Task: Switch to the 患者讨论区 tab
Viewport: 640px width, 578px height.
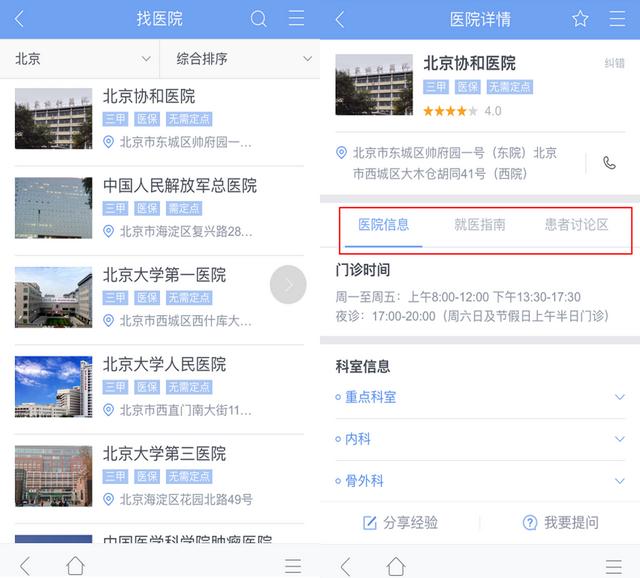Action: tap(576, 225)
